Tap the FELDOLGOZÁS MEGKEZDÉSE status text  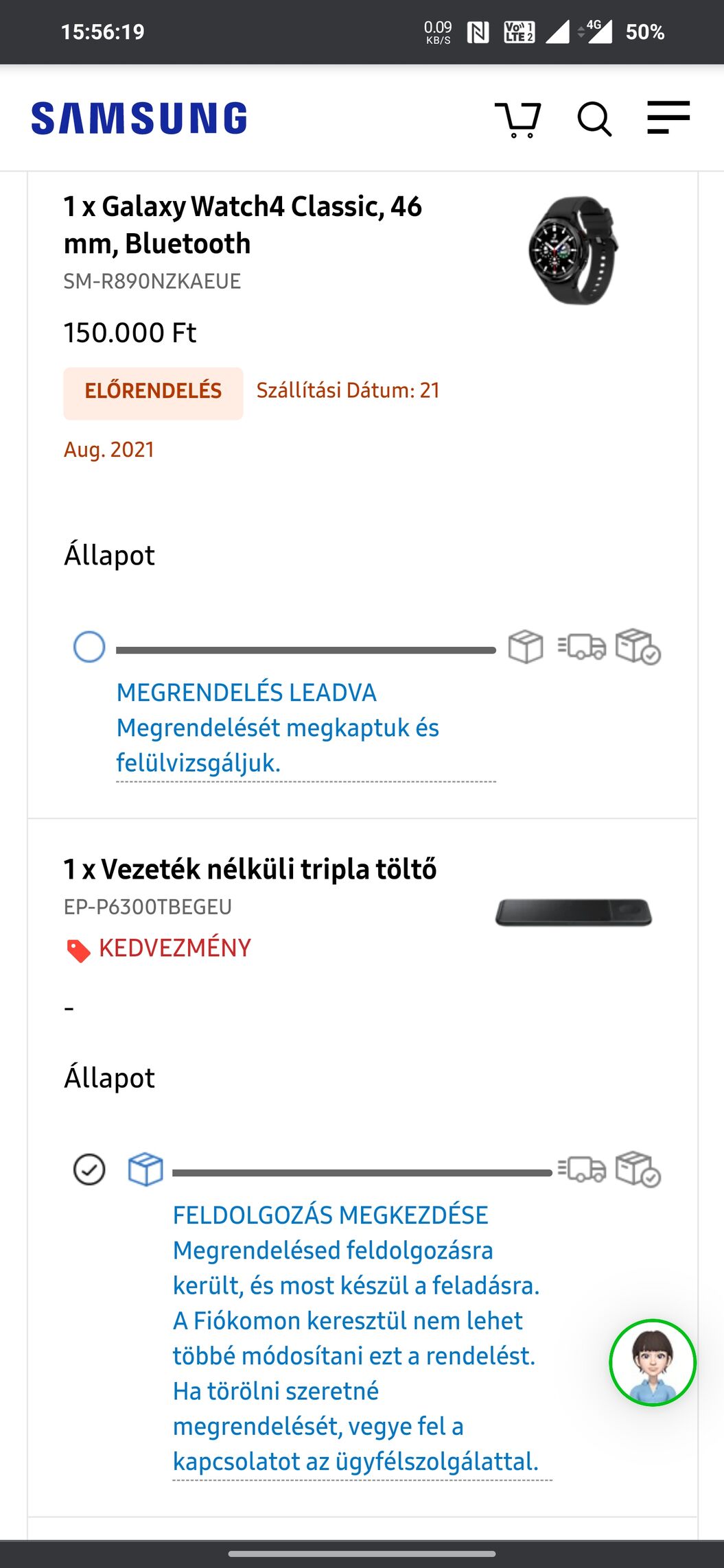point(330,1215)
